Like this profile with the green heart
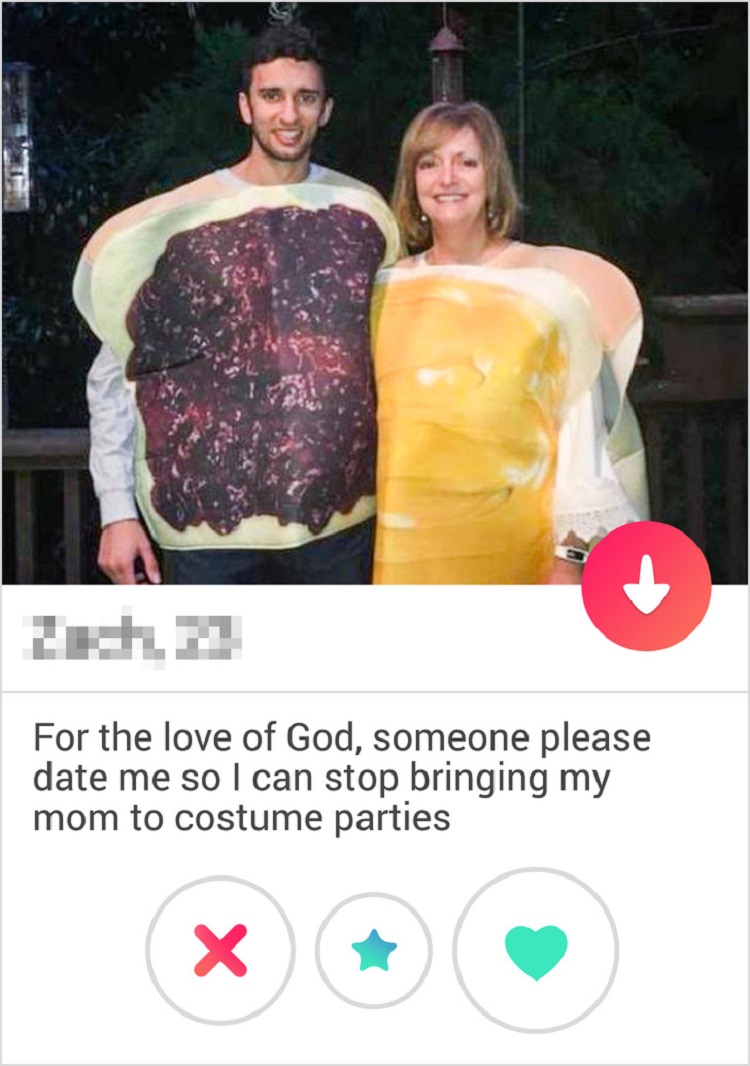 [x=536, y=950]
